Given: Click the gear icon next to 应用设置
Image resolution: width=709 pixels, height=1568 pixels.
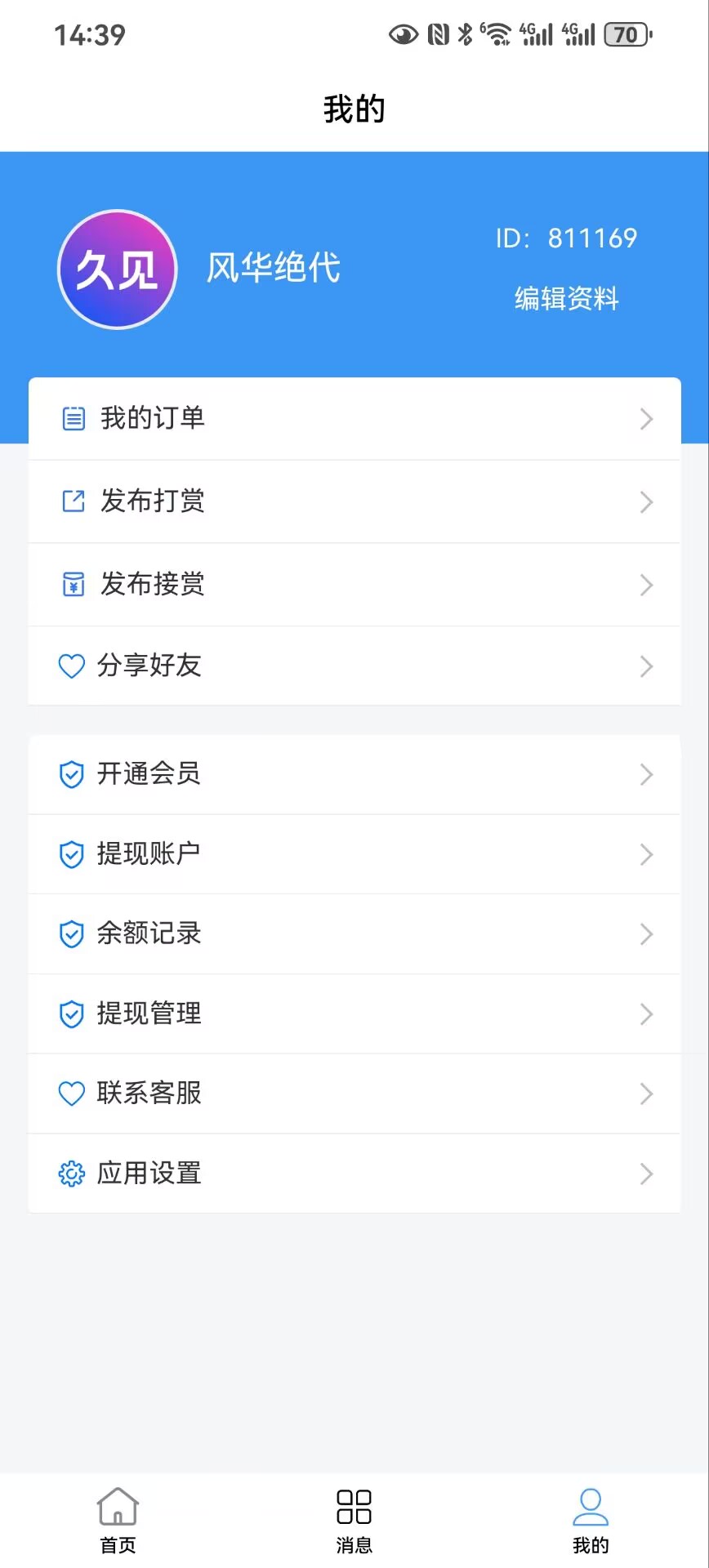Looking at the screenshot, I should [72, 1174].
